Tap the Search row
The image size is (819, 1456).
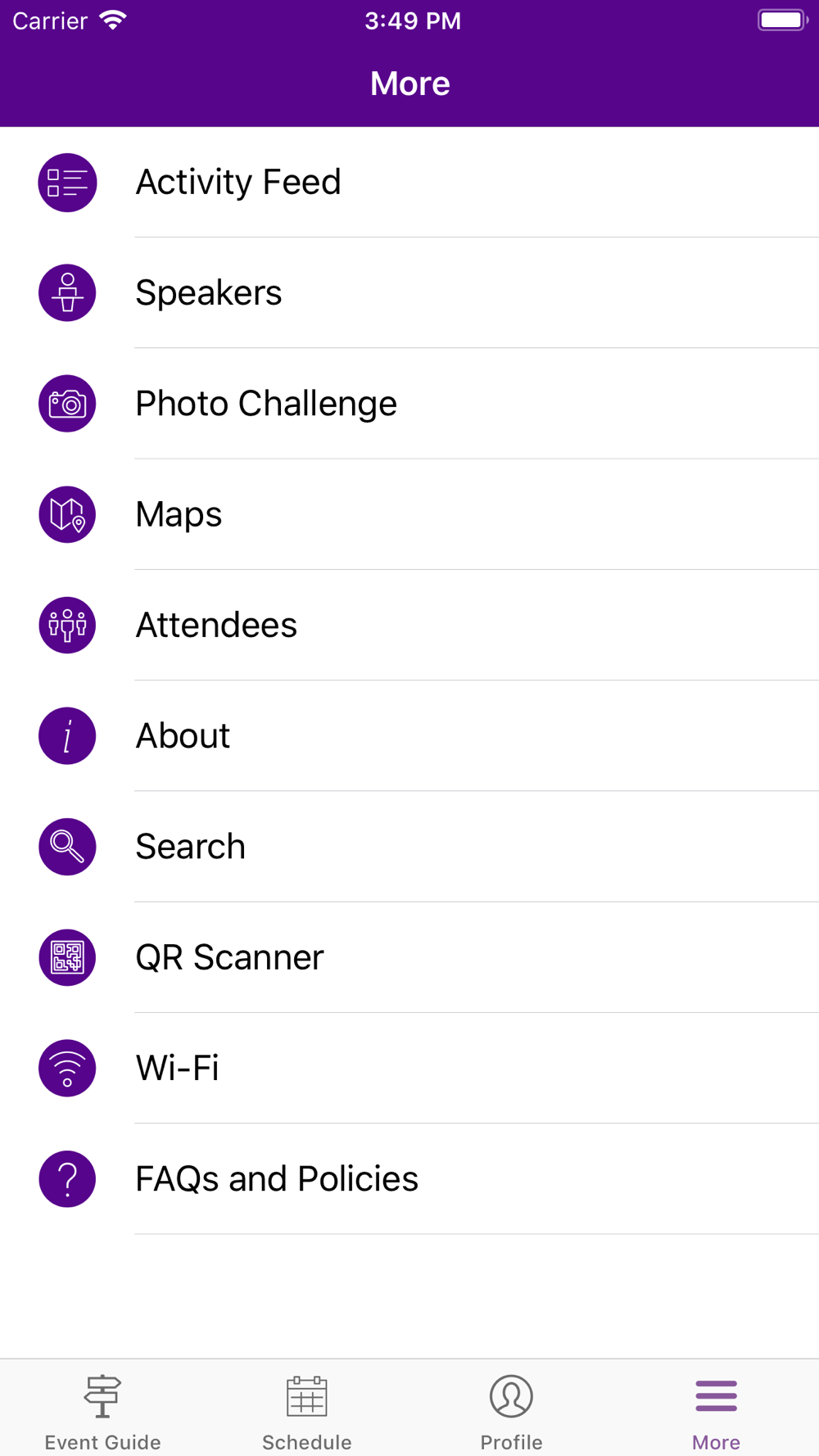409,846
